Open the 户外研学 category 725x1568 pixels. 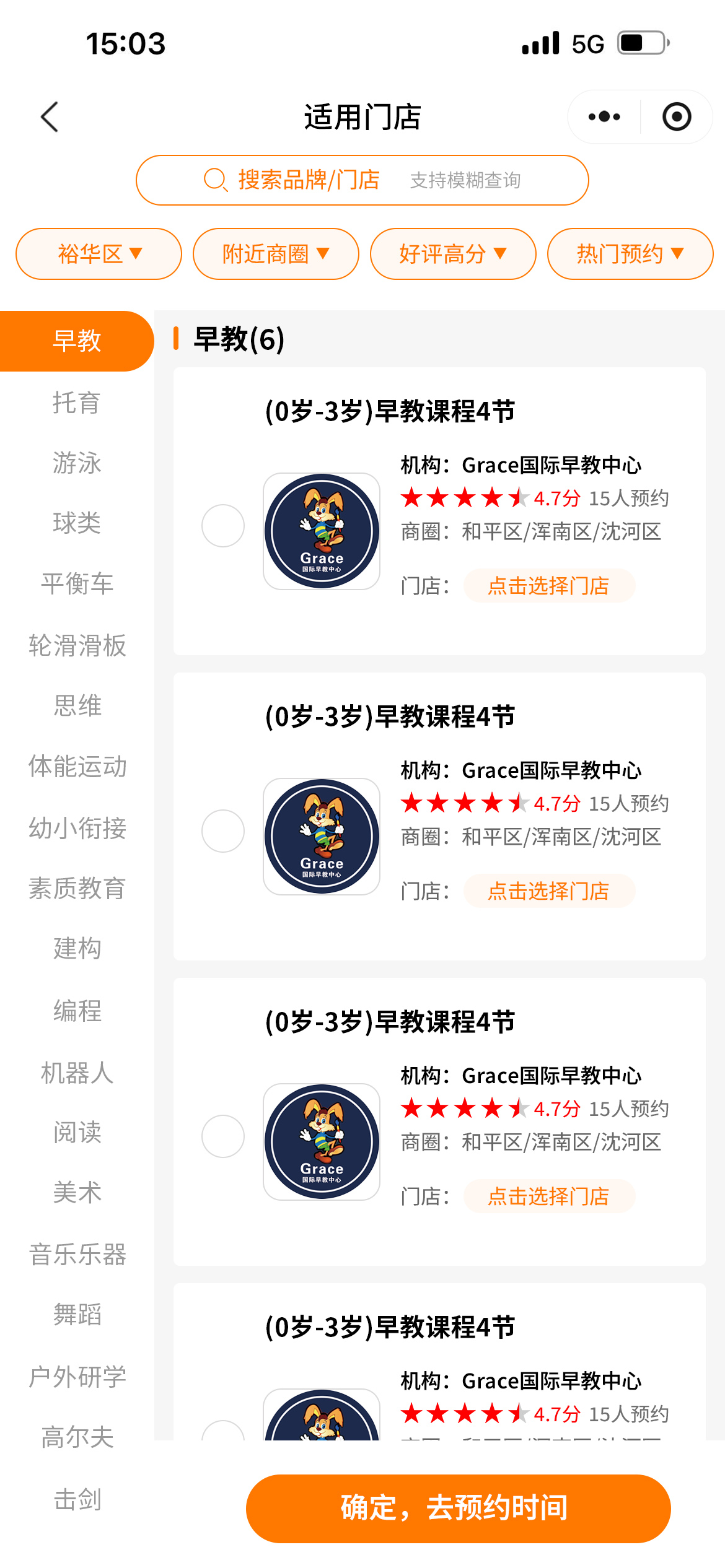click(x=77, y=1377)
